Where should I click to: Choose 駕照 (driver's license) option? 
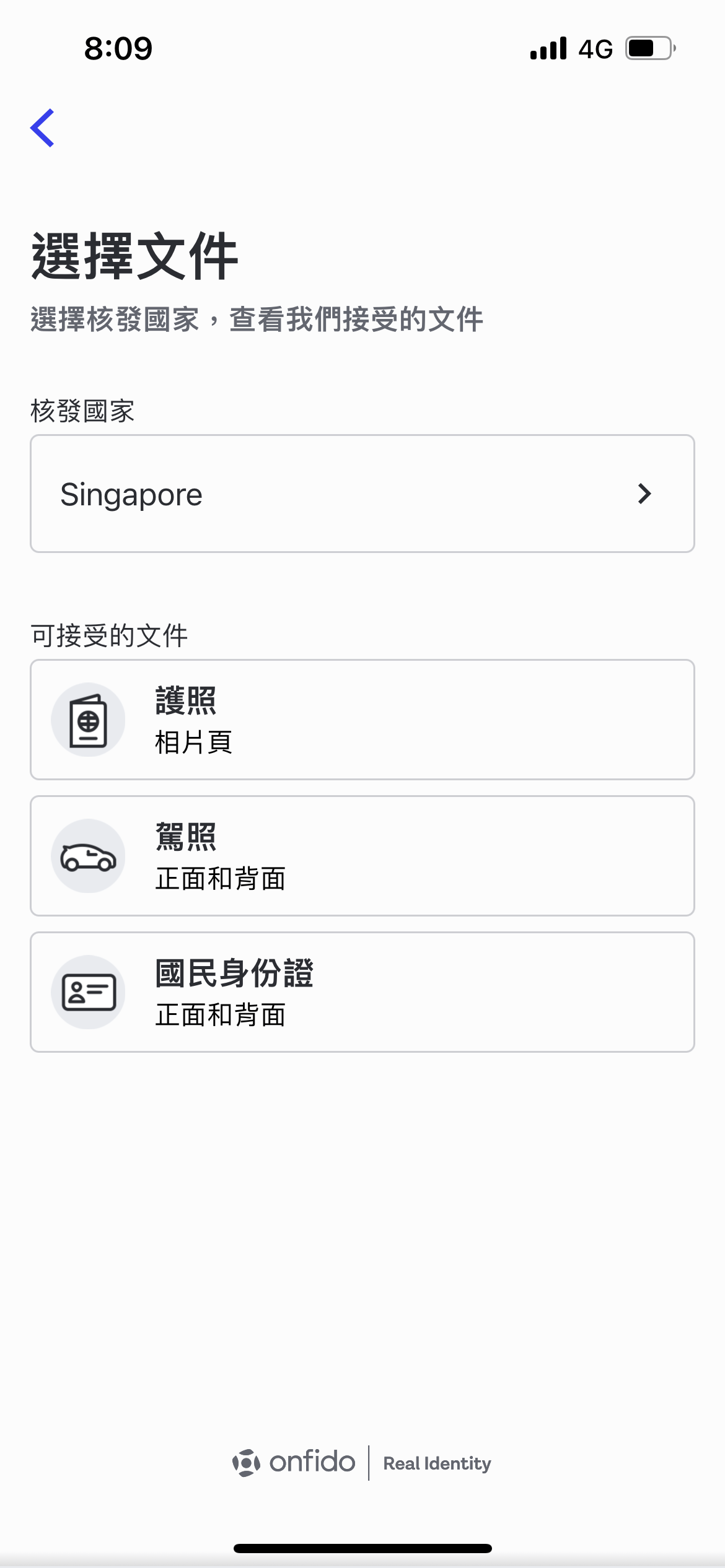[362, 856]
